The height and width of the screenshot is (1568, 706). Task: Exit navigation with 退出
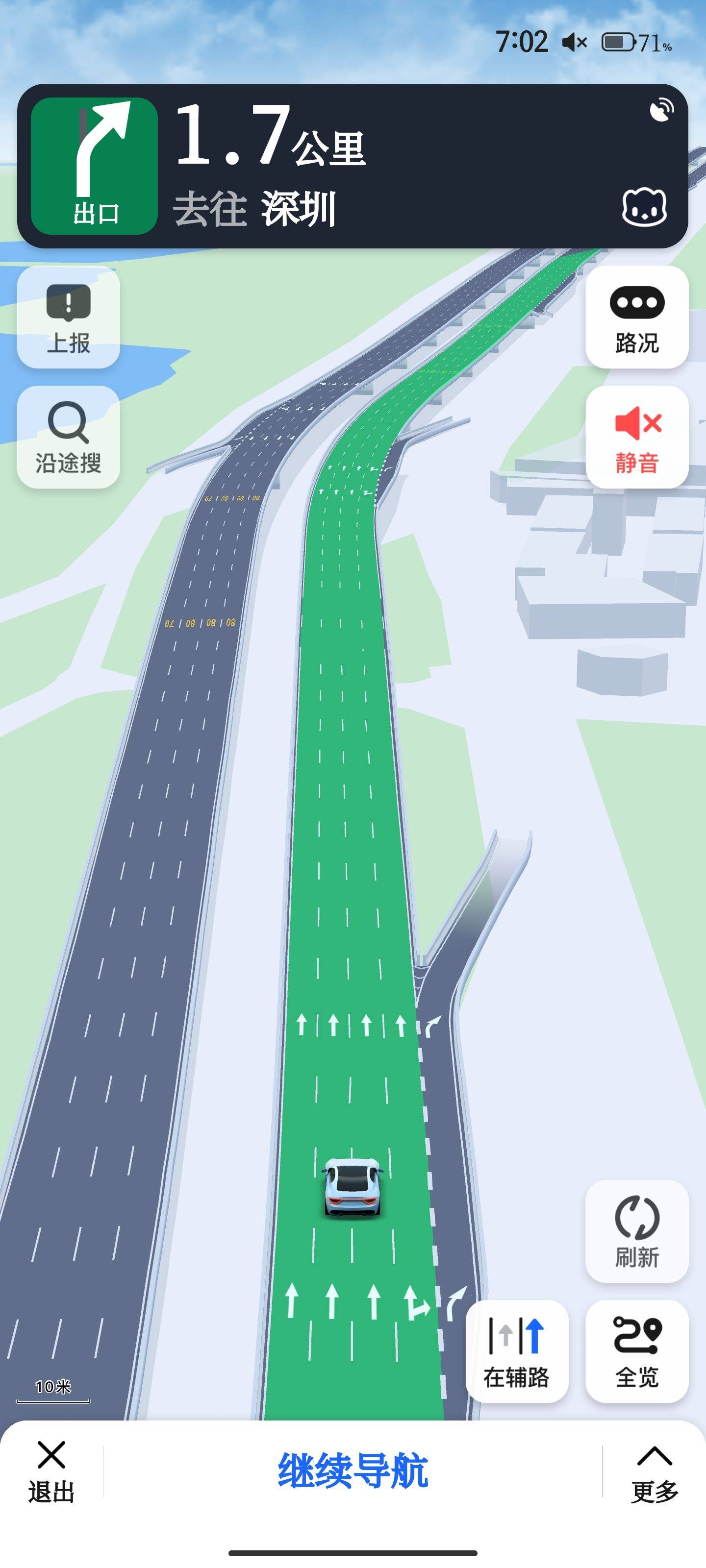point(51,1472)
